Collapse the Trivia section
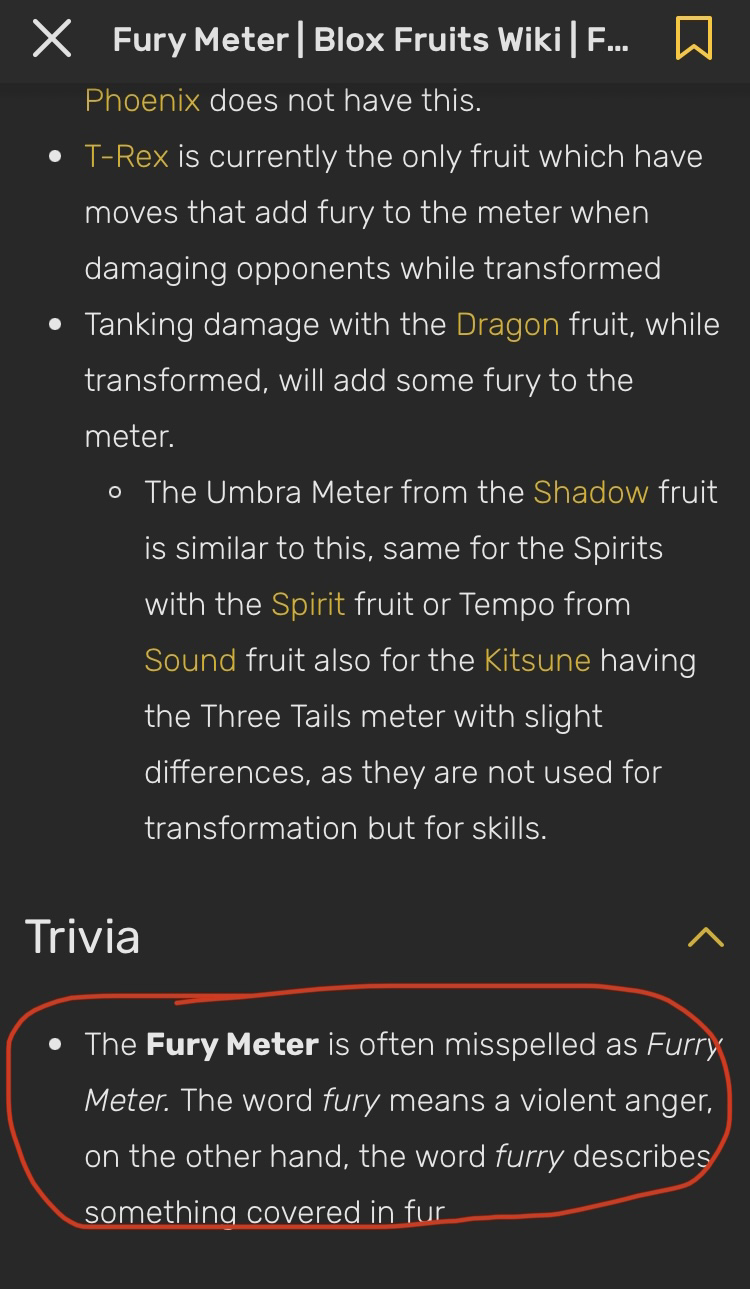Screen dimensions: 750x1289 pos(705,937)
